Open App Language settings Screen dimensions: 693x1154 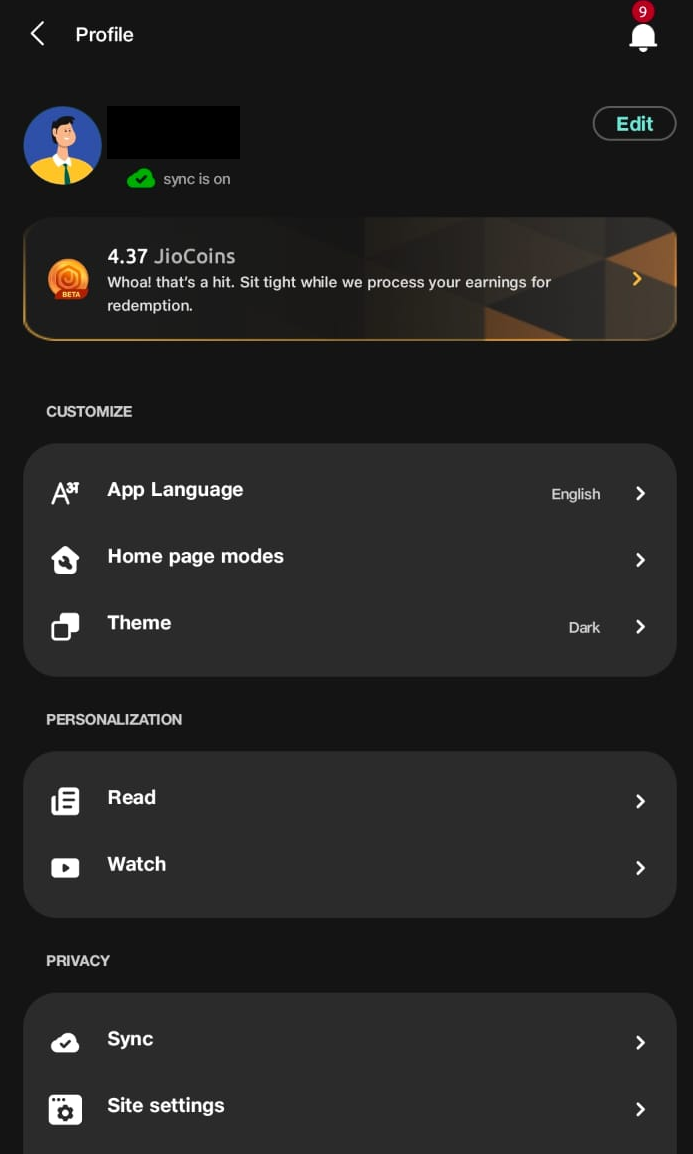(349, 493)
